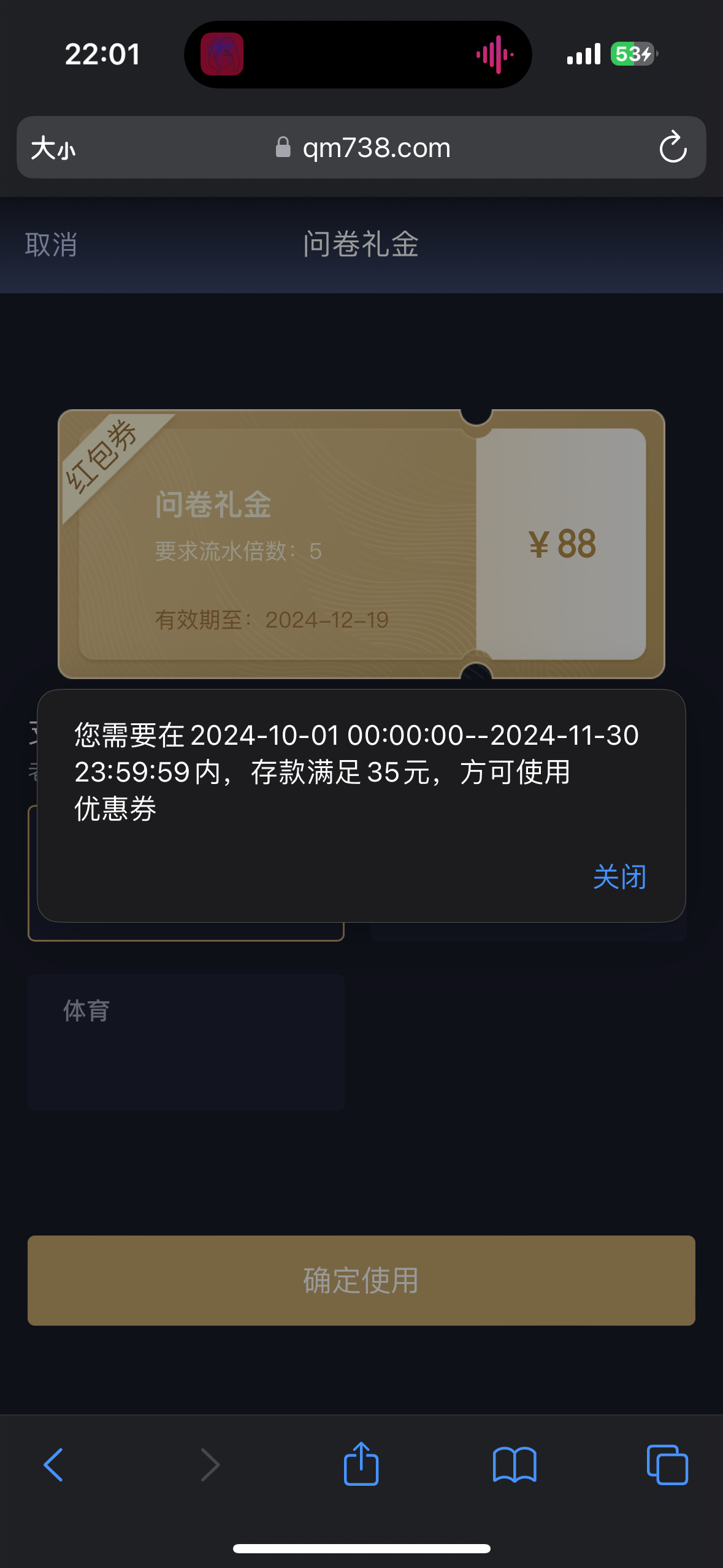Open the 大小 text size menu

click(53, 148)
